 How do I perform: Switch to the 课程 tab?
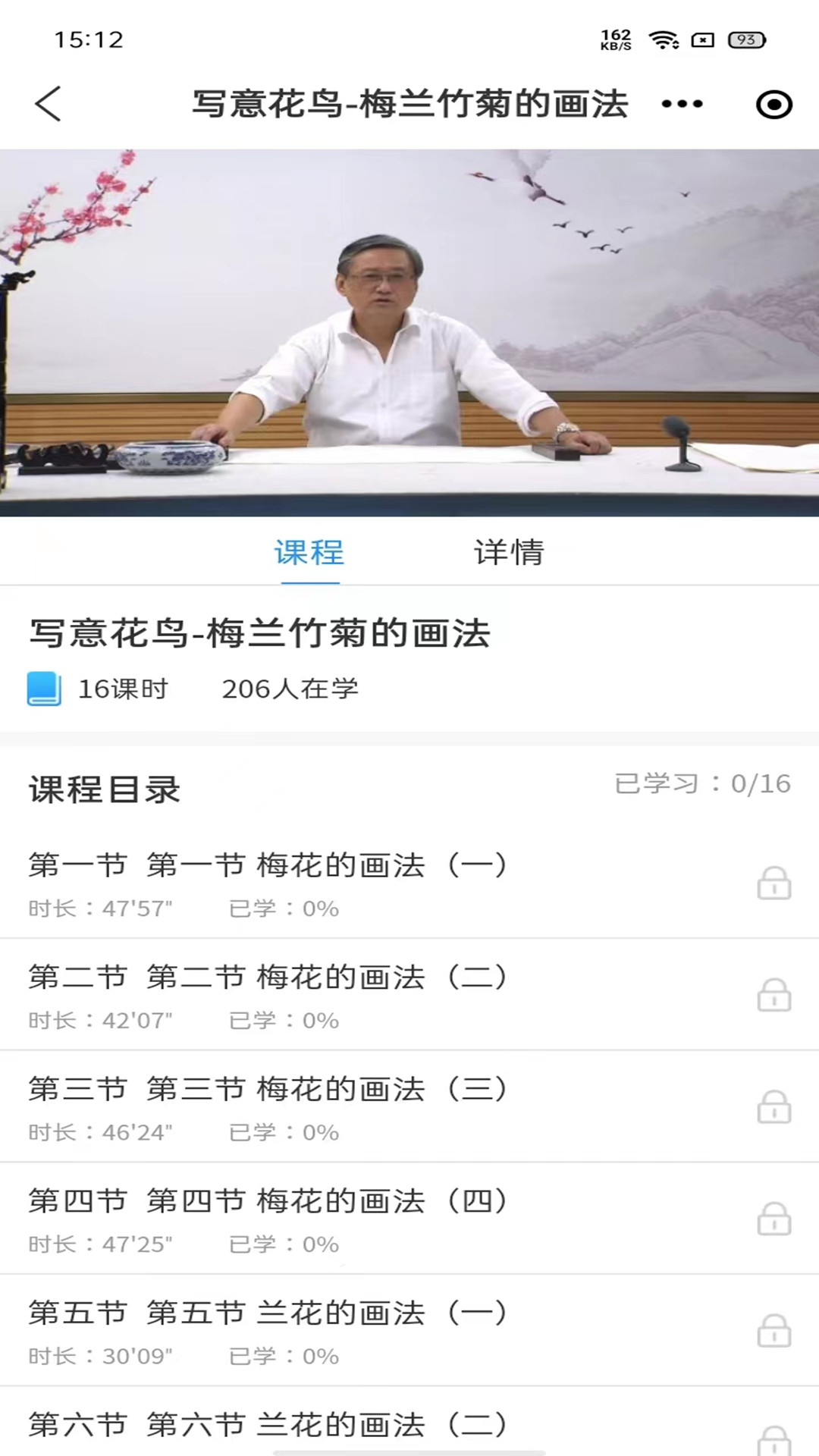point(309,553)
